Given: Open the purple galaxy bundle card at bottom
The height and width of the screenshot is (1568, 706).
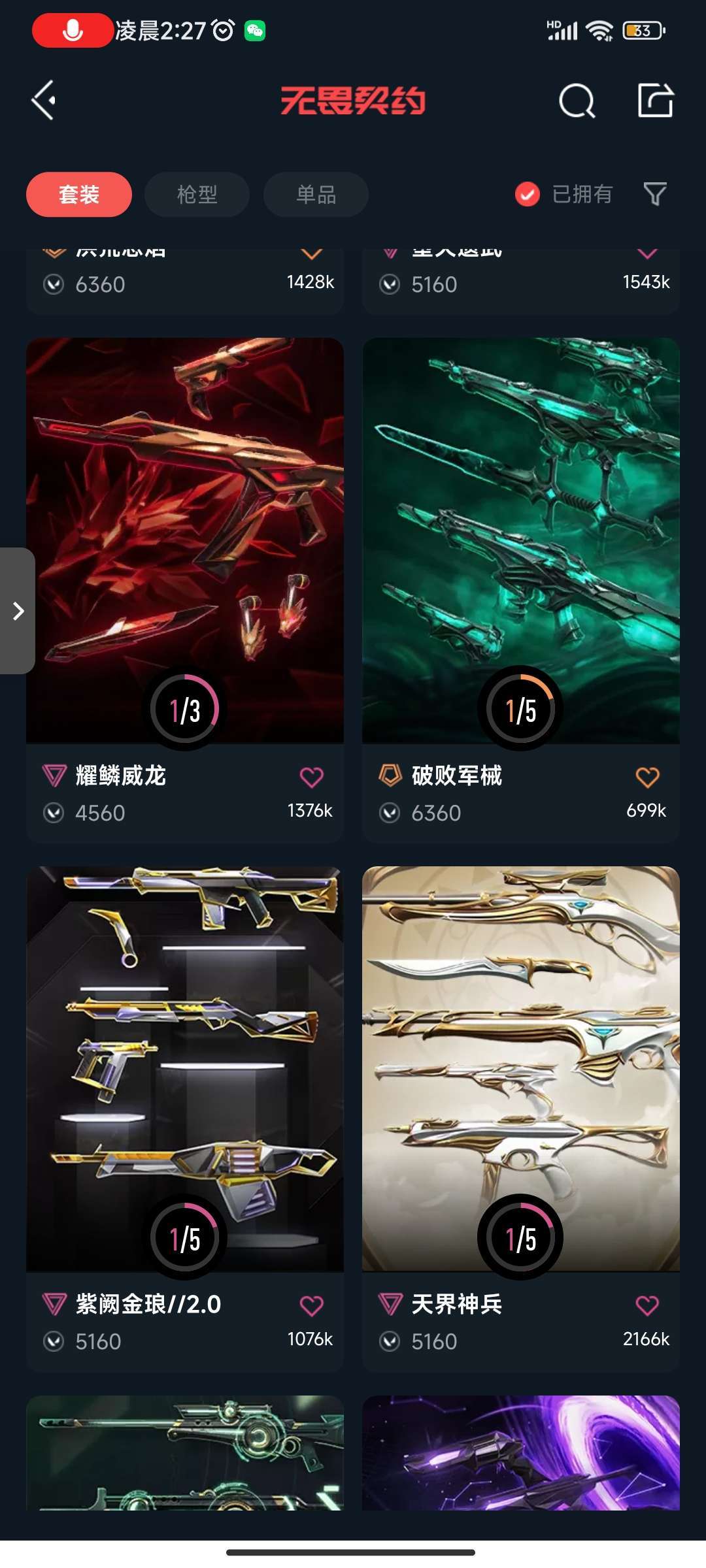Looking at the screenshot, I should coord(521,1454).
